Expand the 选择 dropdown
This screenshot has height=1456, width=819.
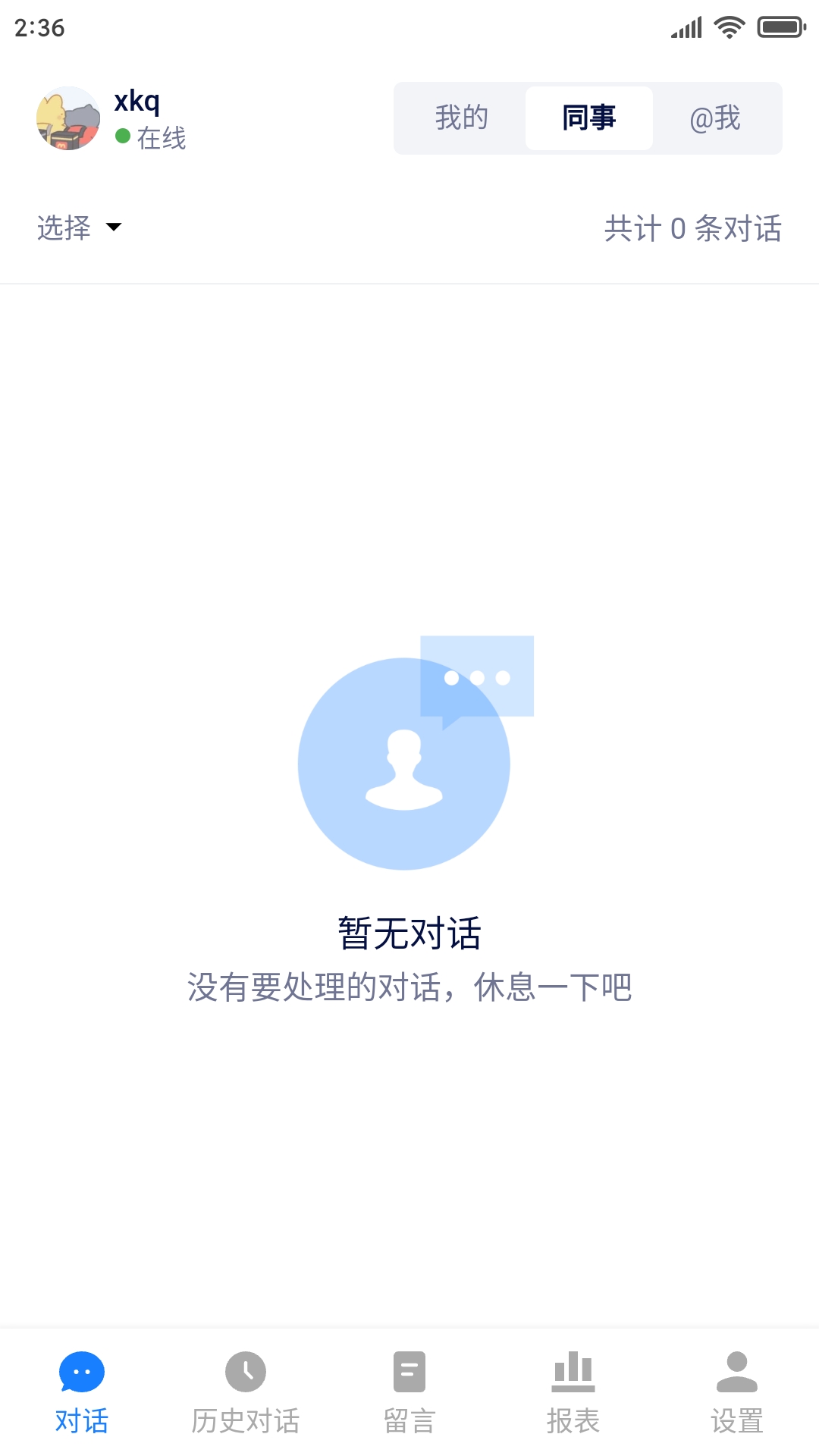tap(64, 227)
